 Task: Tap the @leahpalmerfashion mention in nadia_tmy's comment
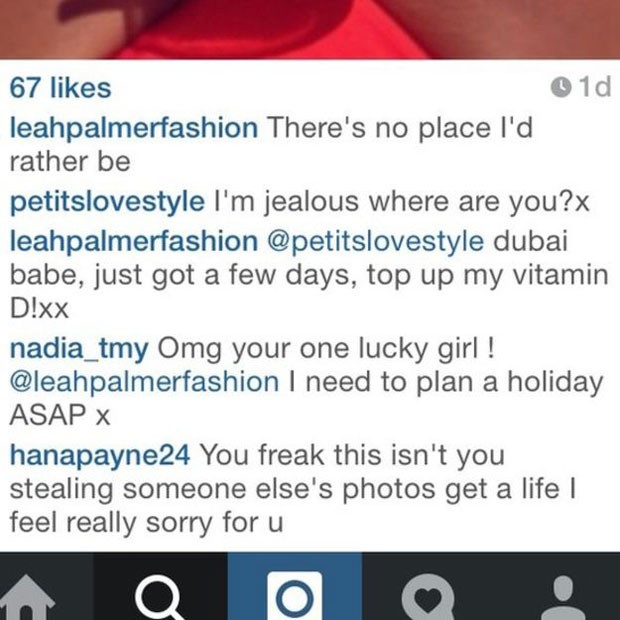click(x=144, y=382)
